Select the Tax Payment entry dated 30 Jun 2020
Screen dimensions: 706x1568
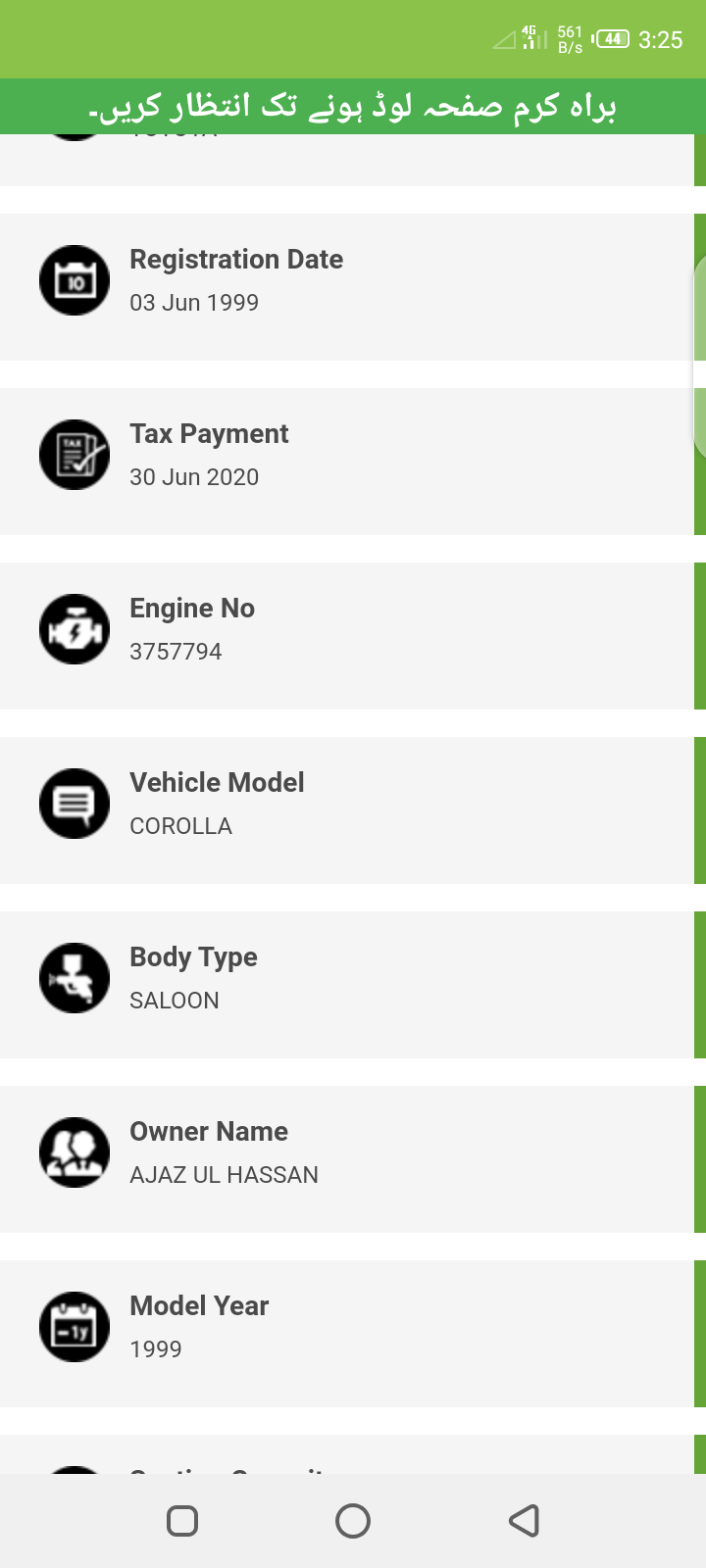click(x=194, y=477)
